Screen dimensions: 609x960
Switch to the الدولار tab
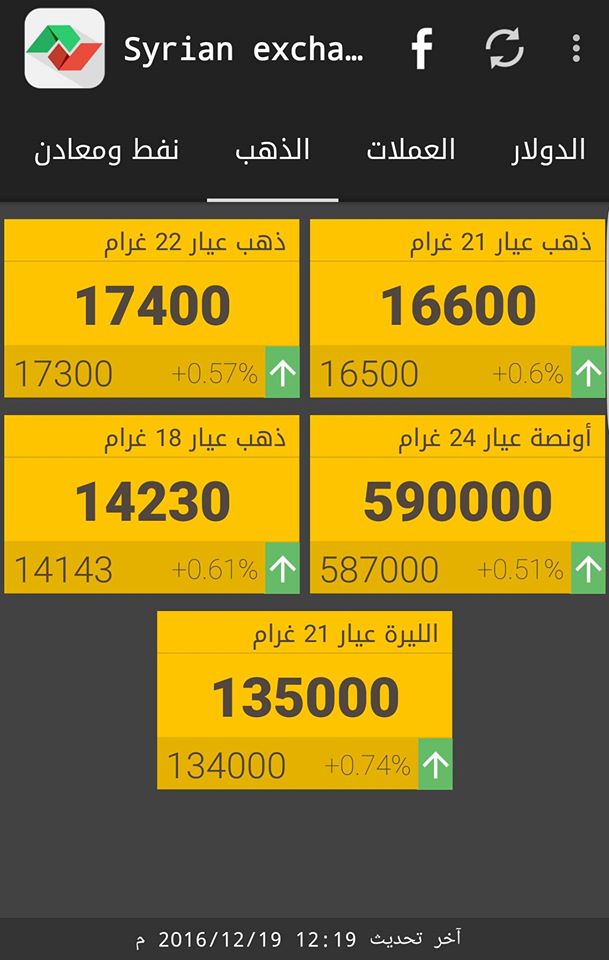[x=548, y=151]
